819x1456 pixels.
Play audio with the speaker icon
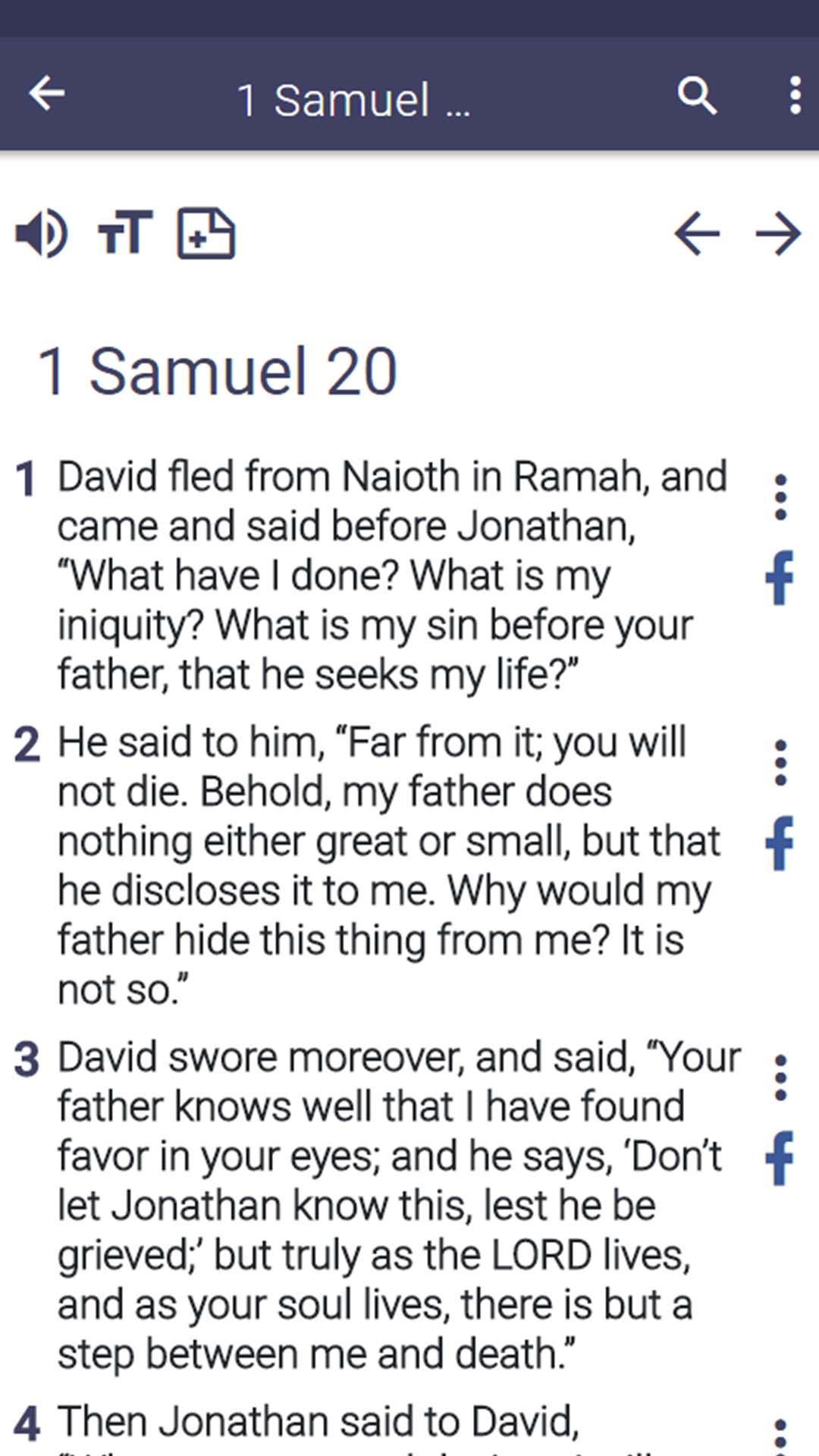coord(42,234)
